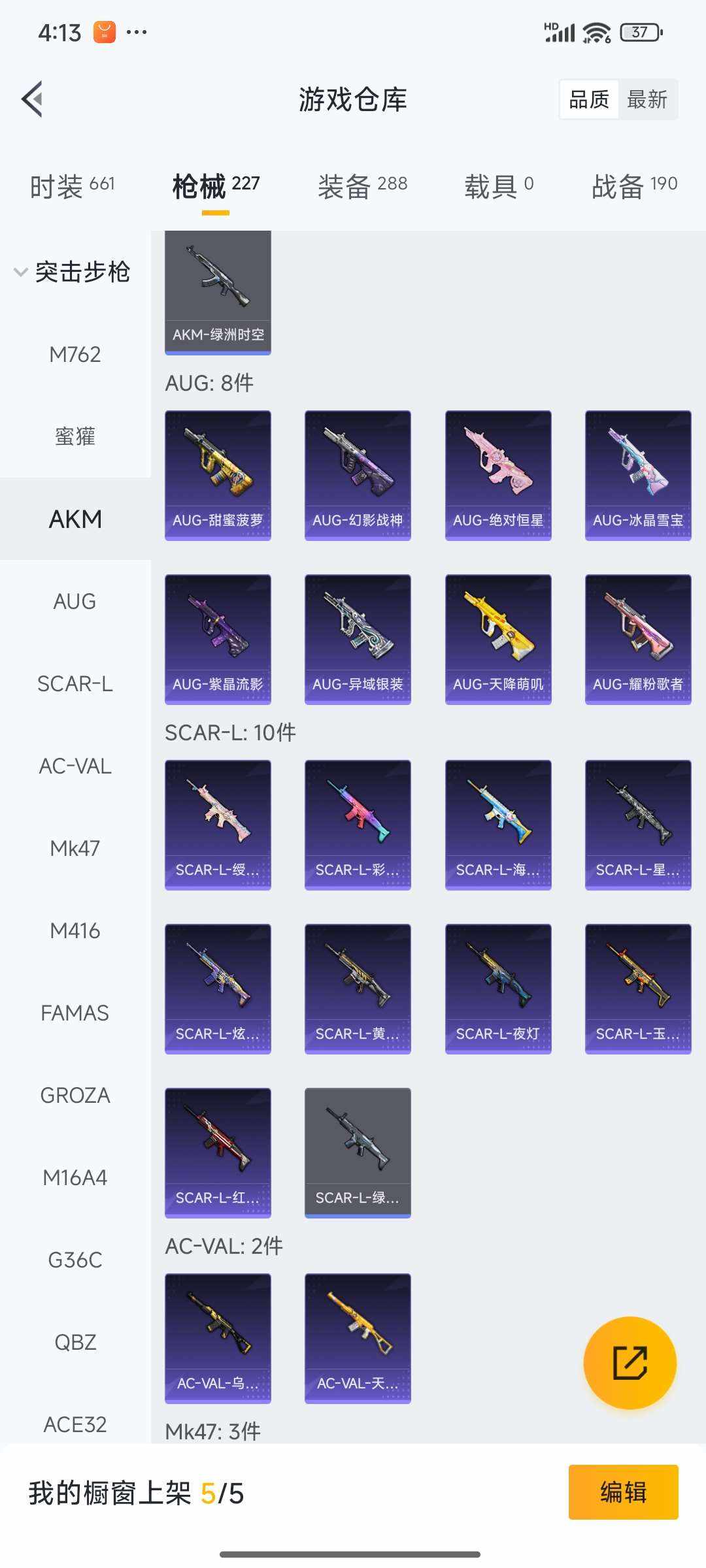Select GROZA in the side list
Screen dimensions: 706x1568
point(75,1095)
